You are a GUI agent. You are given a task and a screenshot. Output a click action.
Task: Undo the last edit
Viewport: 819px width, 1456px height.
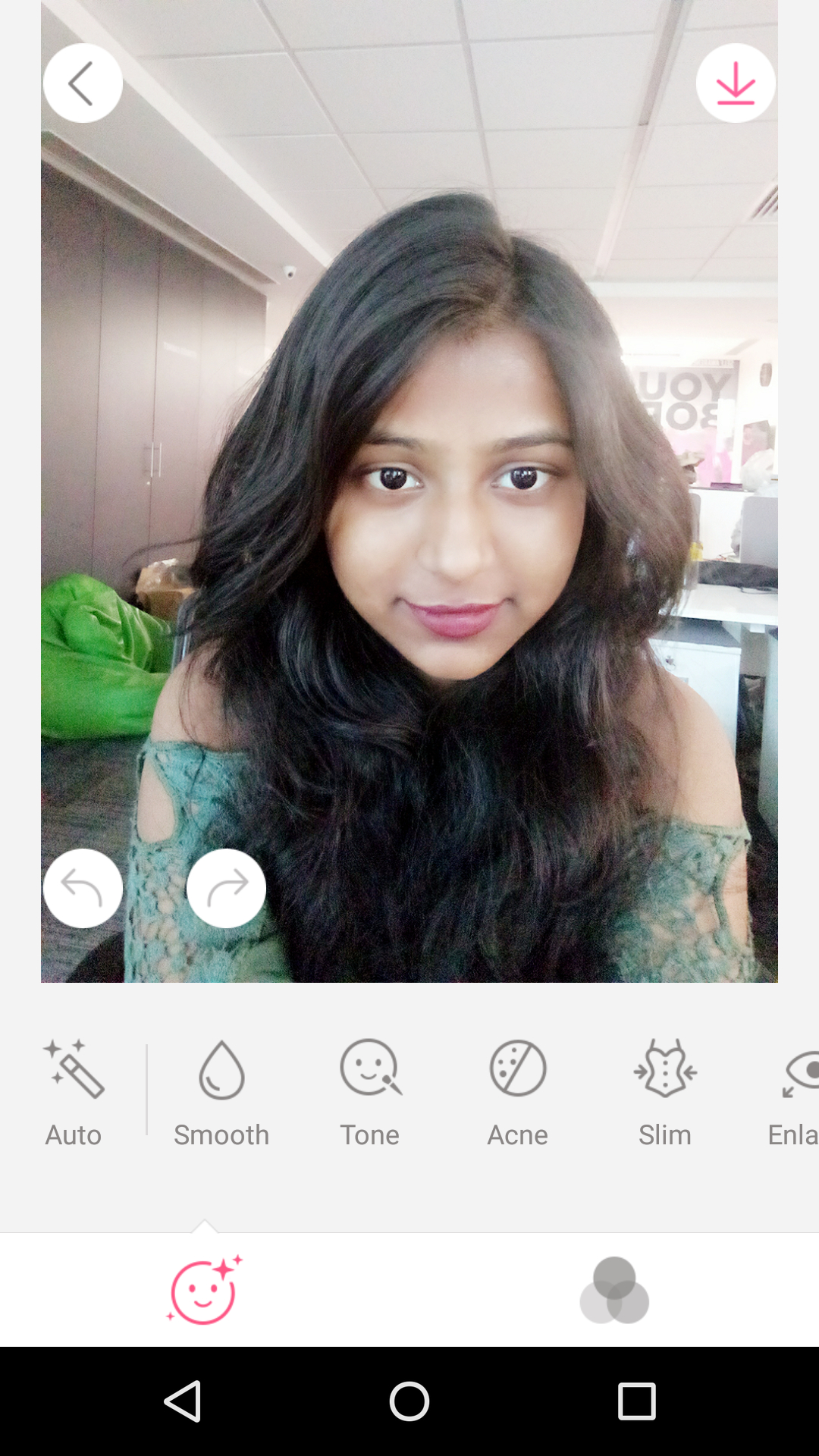(x=83, y=888)
